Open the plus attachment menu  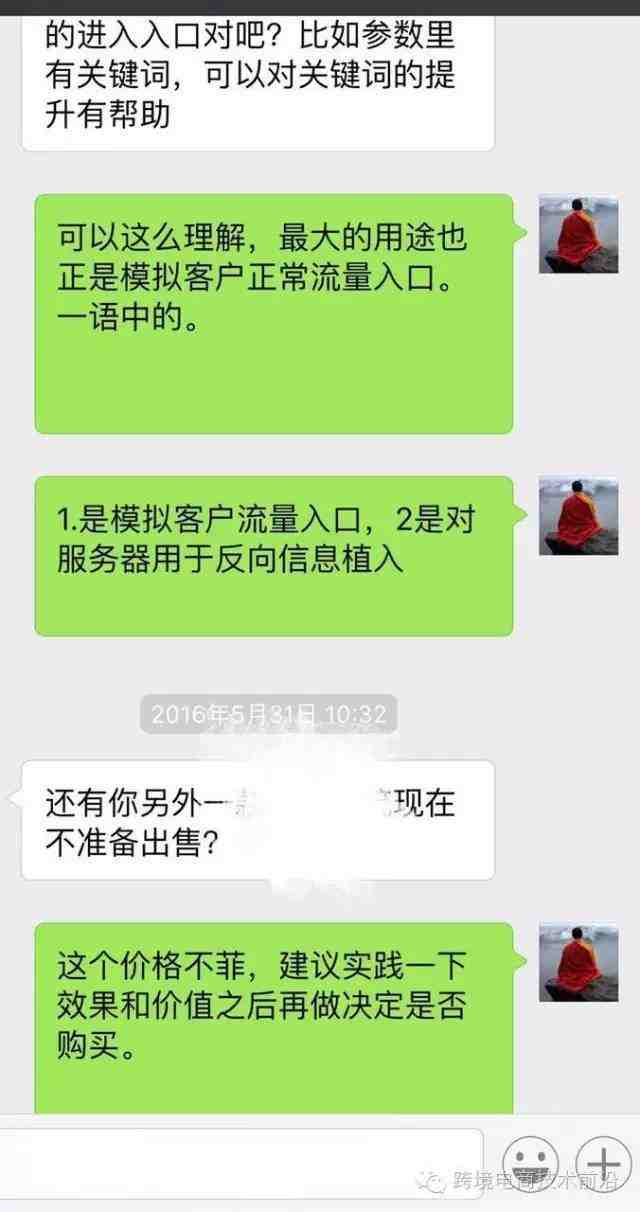[x=603, y=1165]
